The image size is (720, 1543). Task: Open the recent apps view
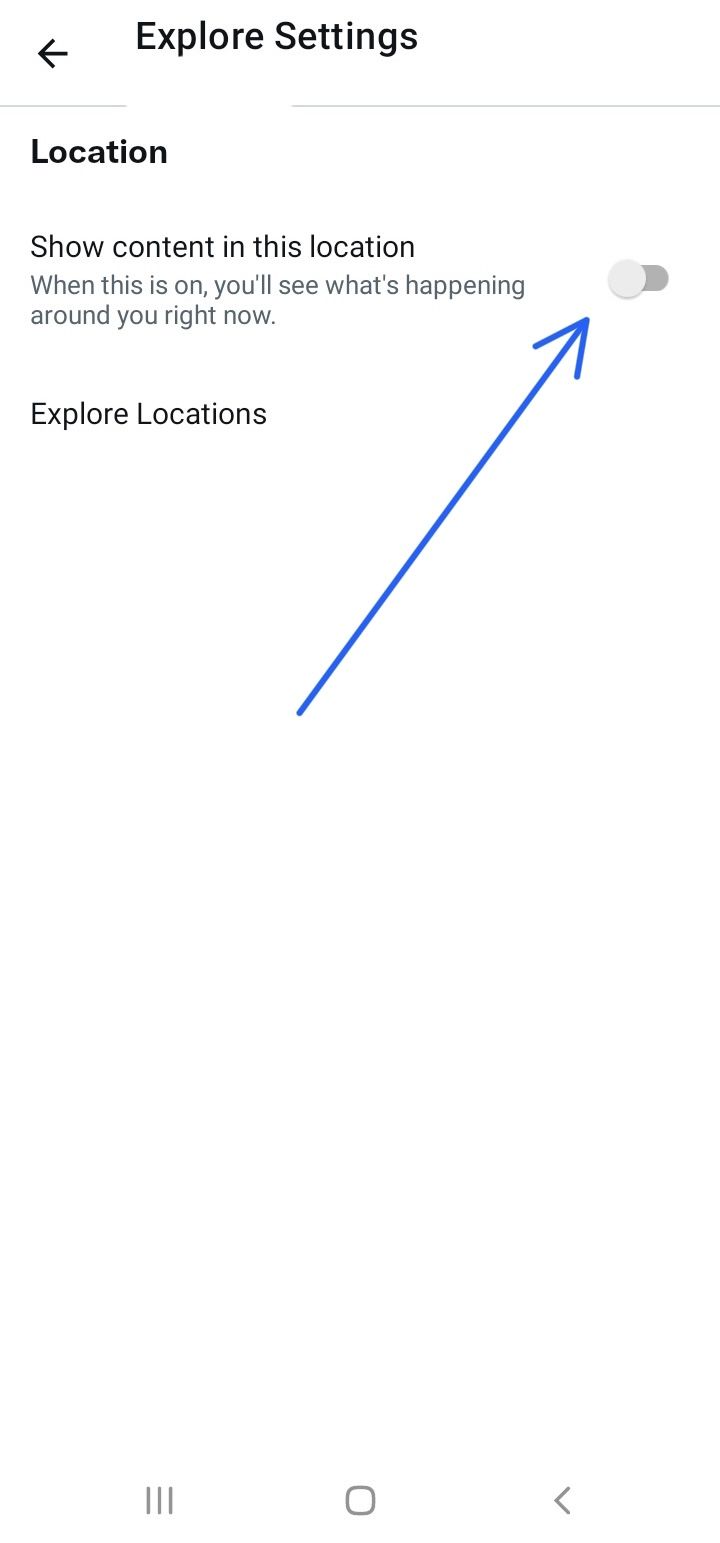(x=159, y=1500)
